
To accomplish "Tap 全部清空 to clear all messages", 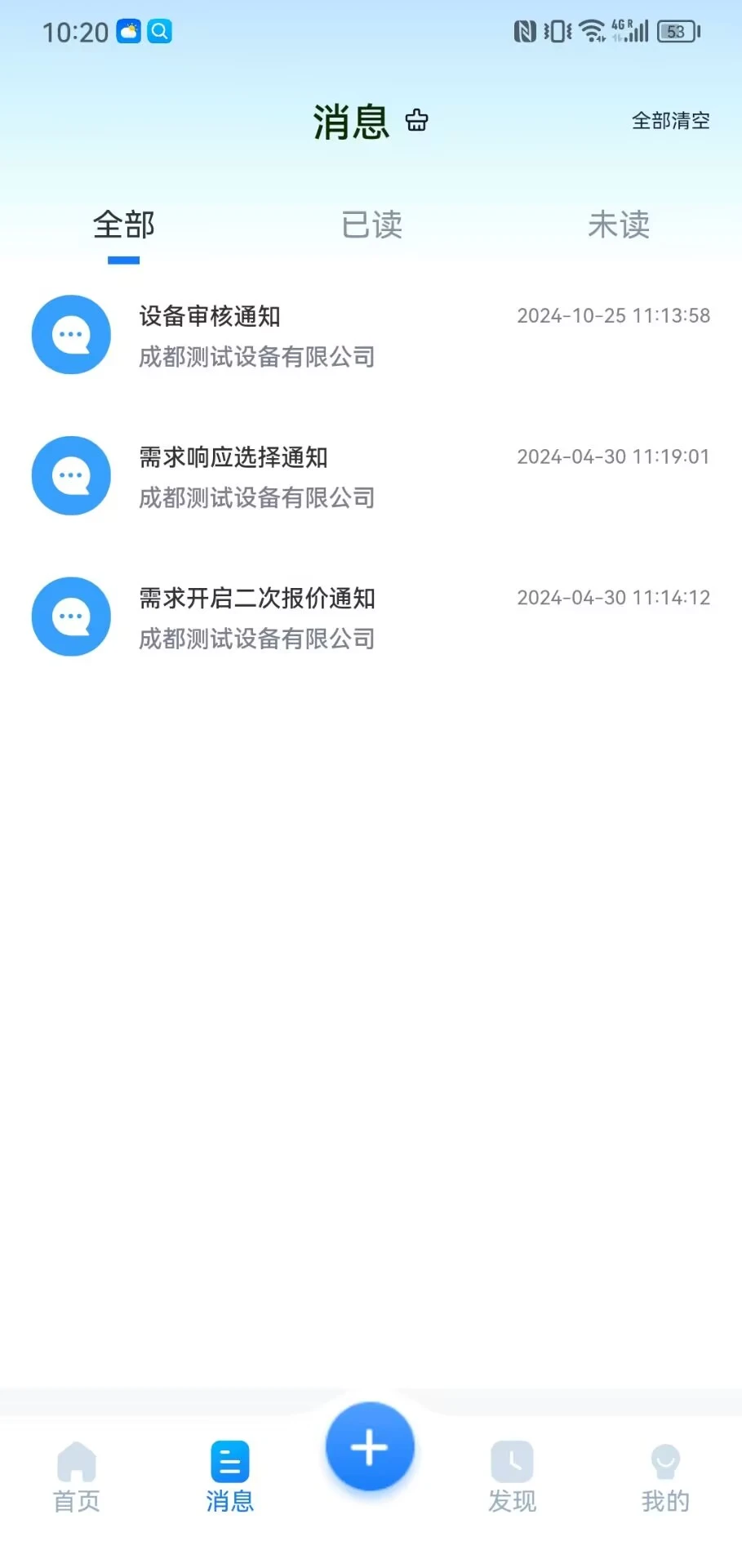I will [671, 121].
